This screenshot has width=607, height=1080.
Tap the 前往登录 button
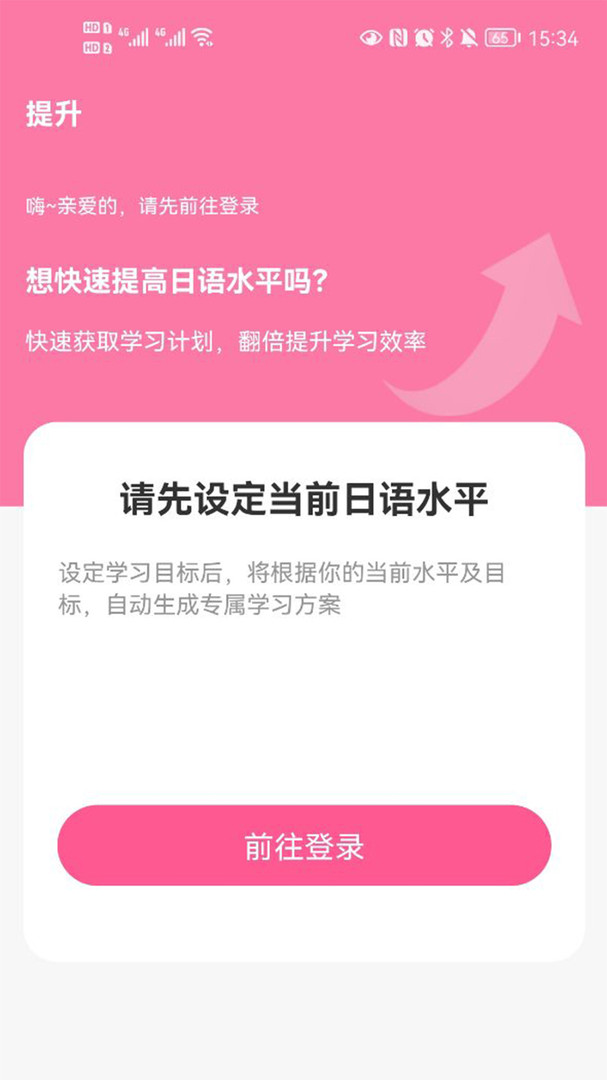(x=304, y=846)
